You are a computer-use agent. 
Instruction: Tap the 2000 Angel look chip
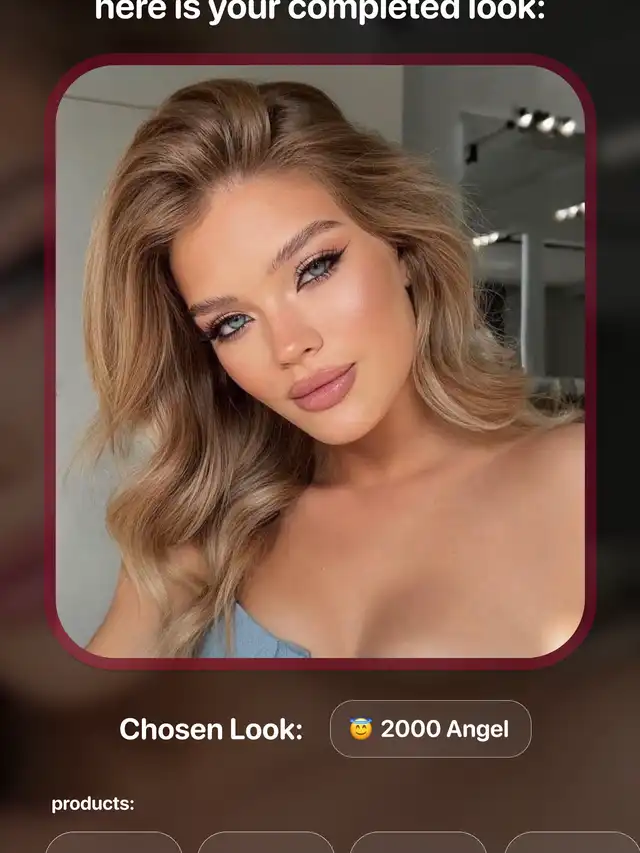point(430,729)
